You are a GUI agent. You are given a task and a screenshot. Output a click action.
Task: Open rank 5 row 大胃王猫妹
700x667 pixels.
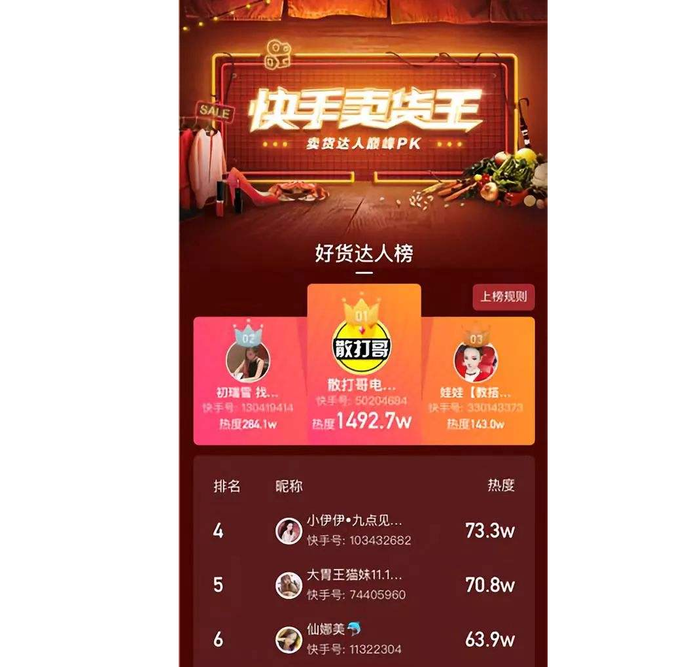tap(363, 585)
